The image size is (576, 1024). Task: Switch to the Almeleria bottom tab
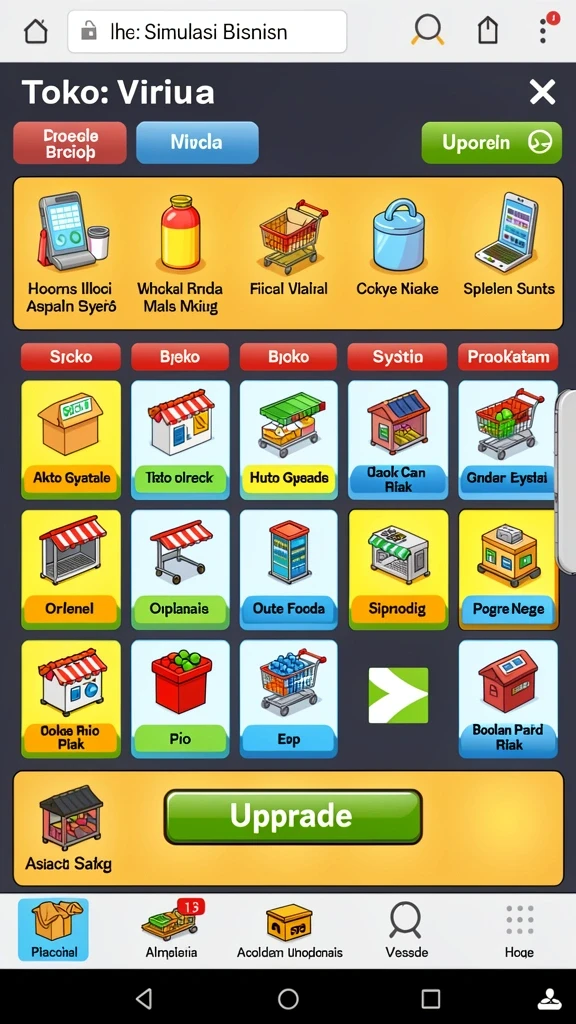(172, 929)
